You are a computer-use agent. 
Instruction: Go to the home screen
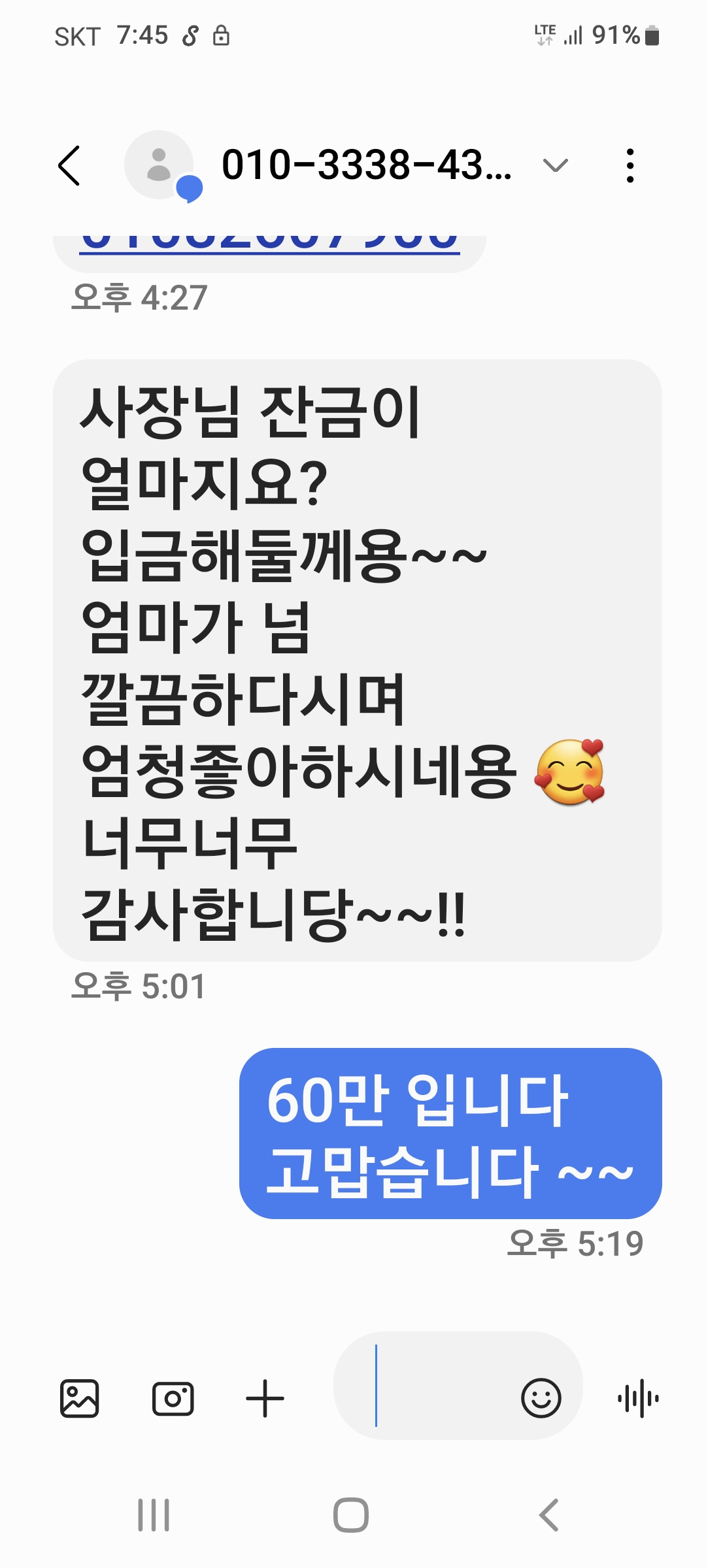(351, 1515)
